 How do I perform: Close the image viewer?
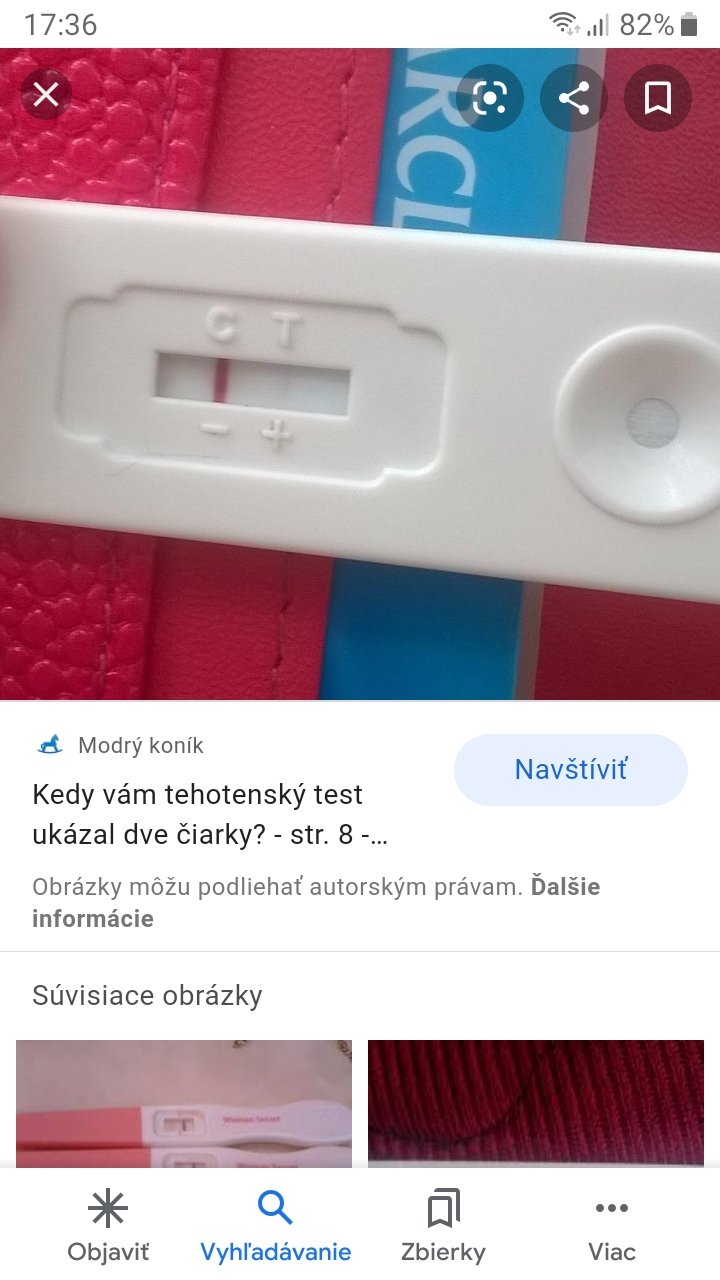pyautogui.click(x=46, y=96)
